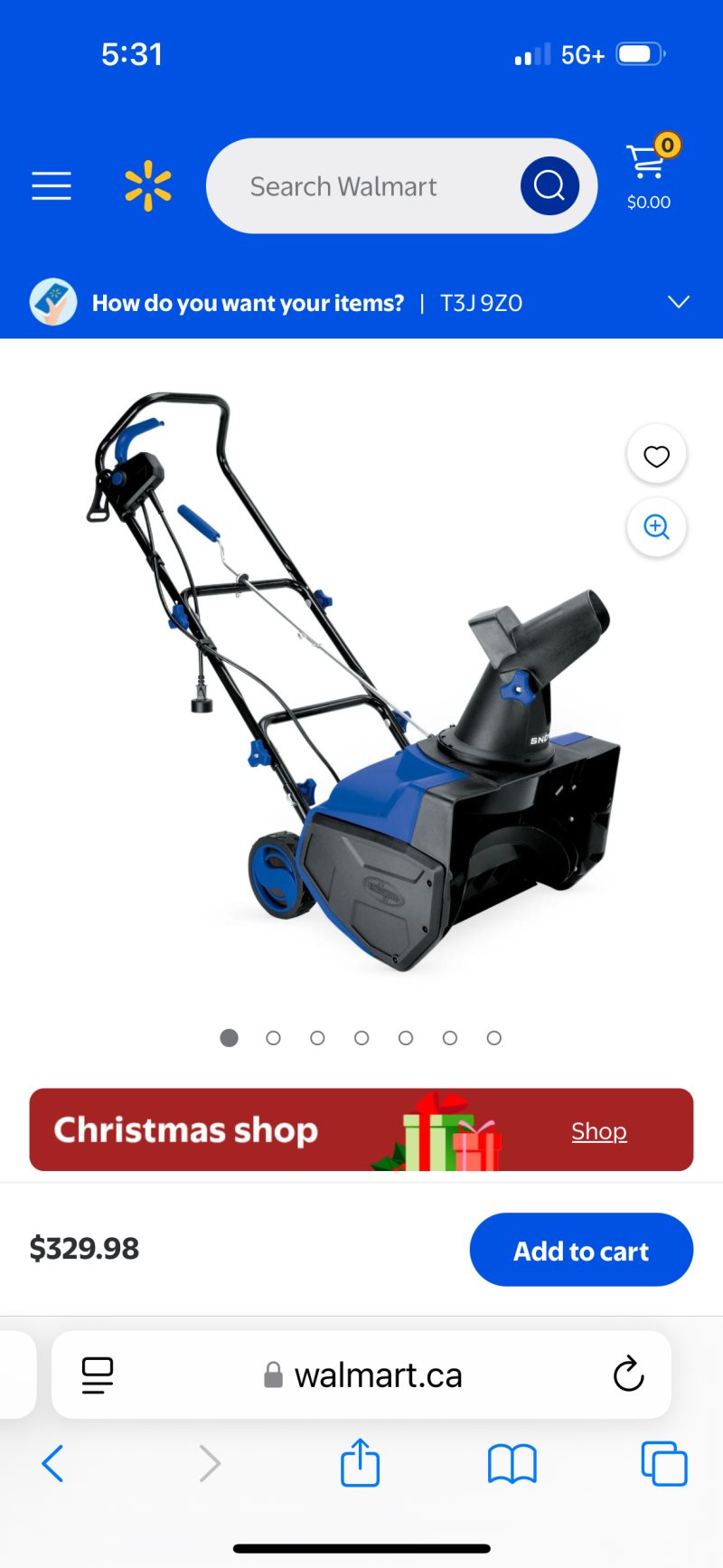Share this page from Safari toolbar
This screenshot has width=723, height=1568.
360,1463
